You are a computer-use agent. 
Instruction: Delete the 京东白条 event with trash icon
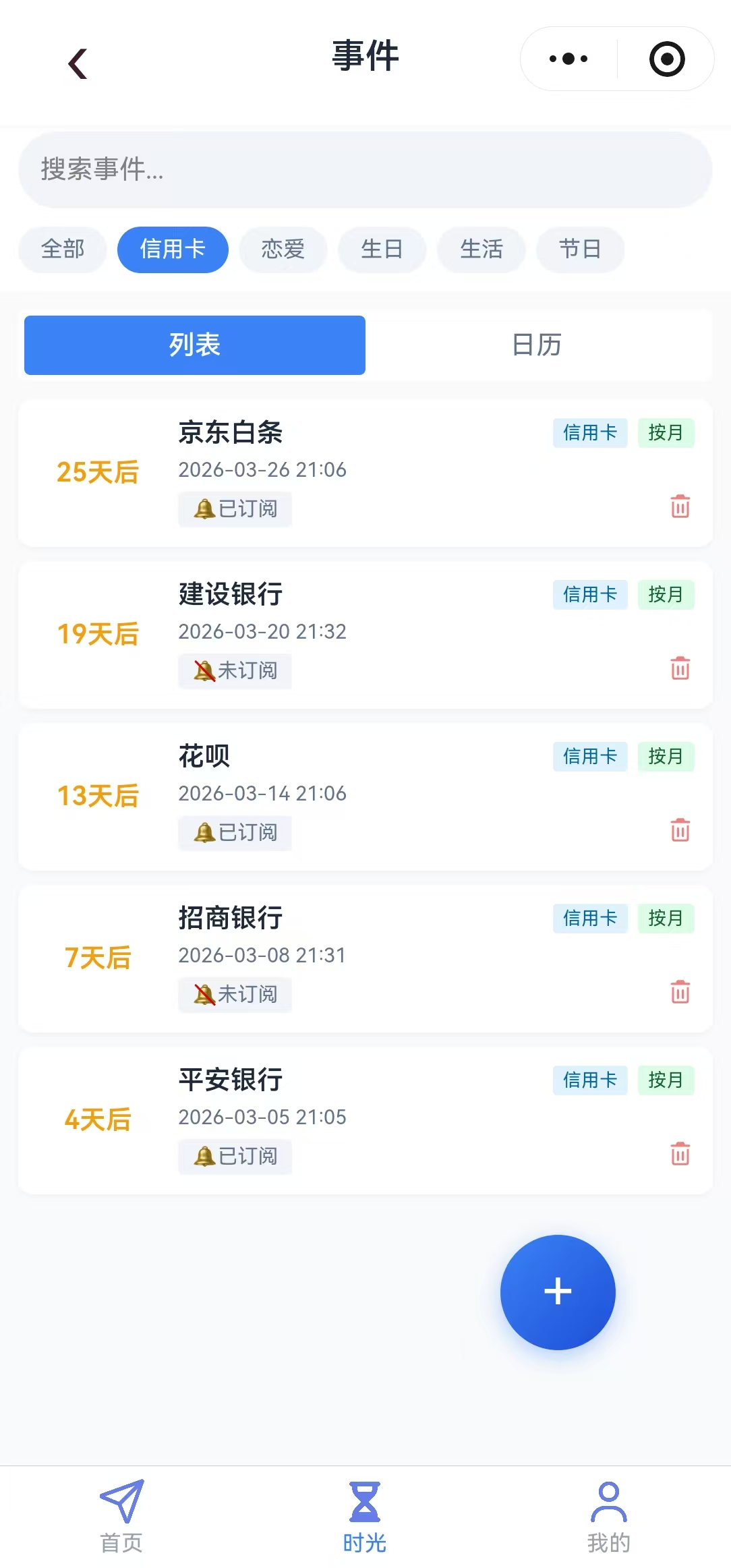click(x=680, y=506)
